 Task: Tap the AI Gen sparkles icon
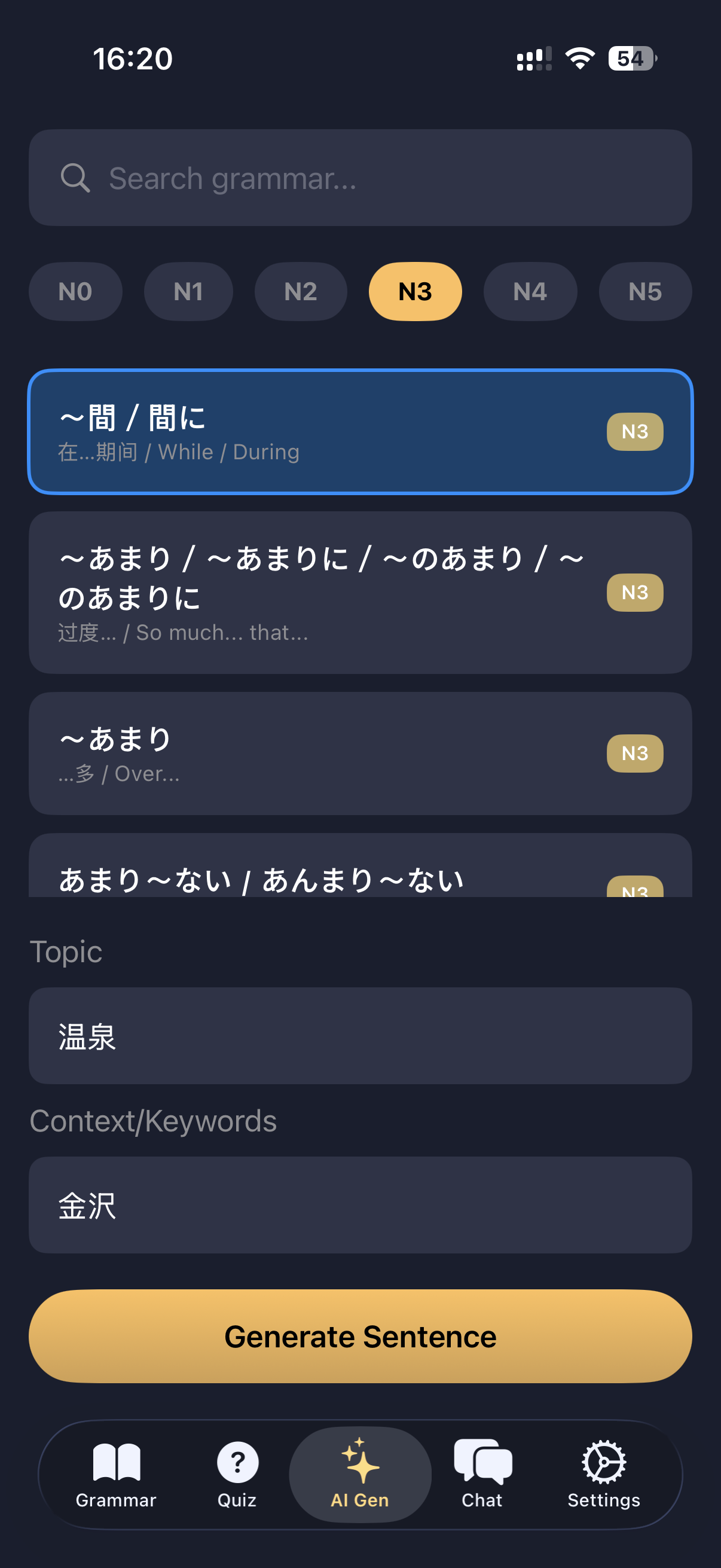pyautogui.click(x=359, y=1461)
